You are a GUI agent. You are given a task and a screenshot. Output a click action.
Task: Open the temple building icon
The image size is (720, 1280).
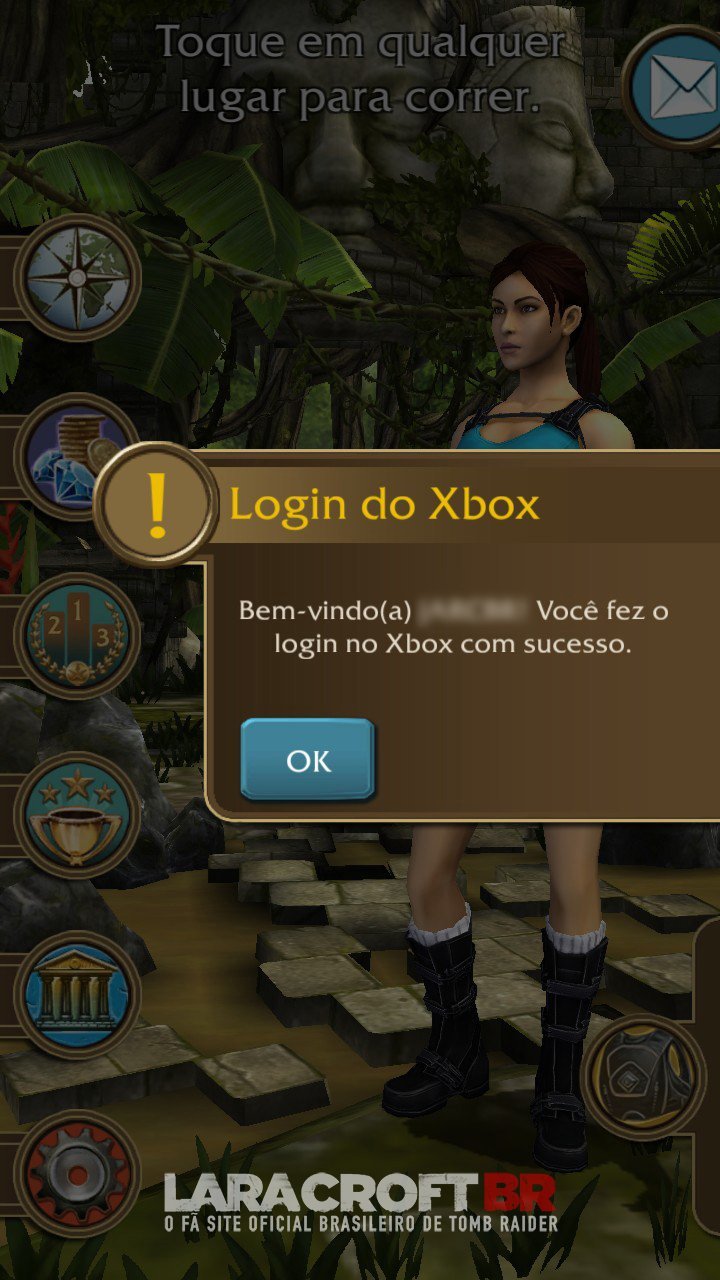click(x=77, y=994)
